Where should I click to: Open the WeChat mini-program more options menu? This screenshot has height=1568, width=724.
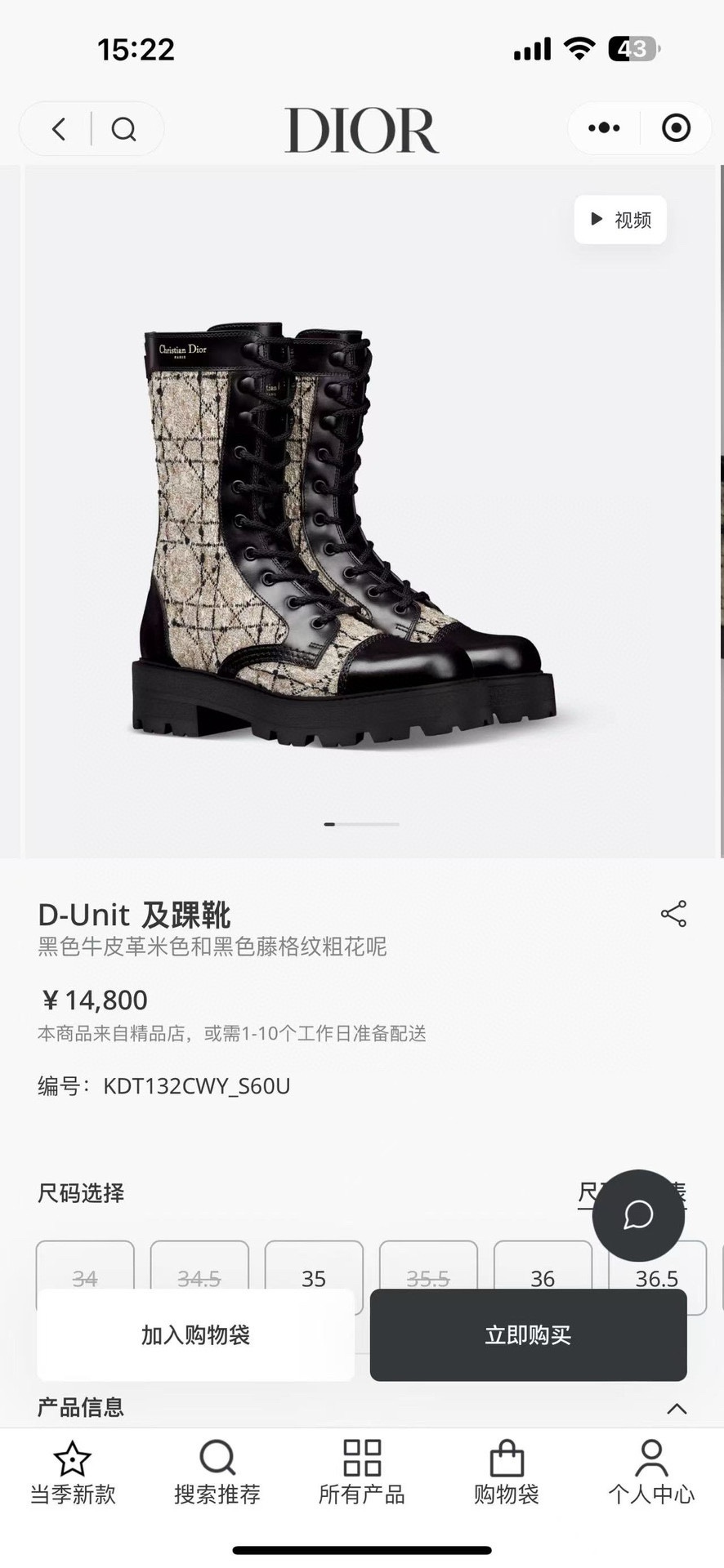click(604, 128)
